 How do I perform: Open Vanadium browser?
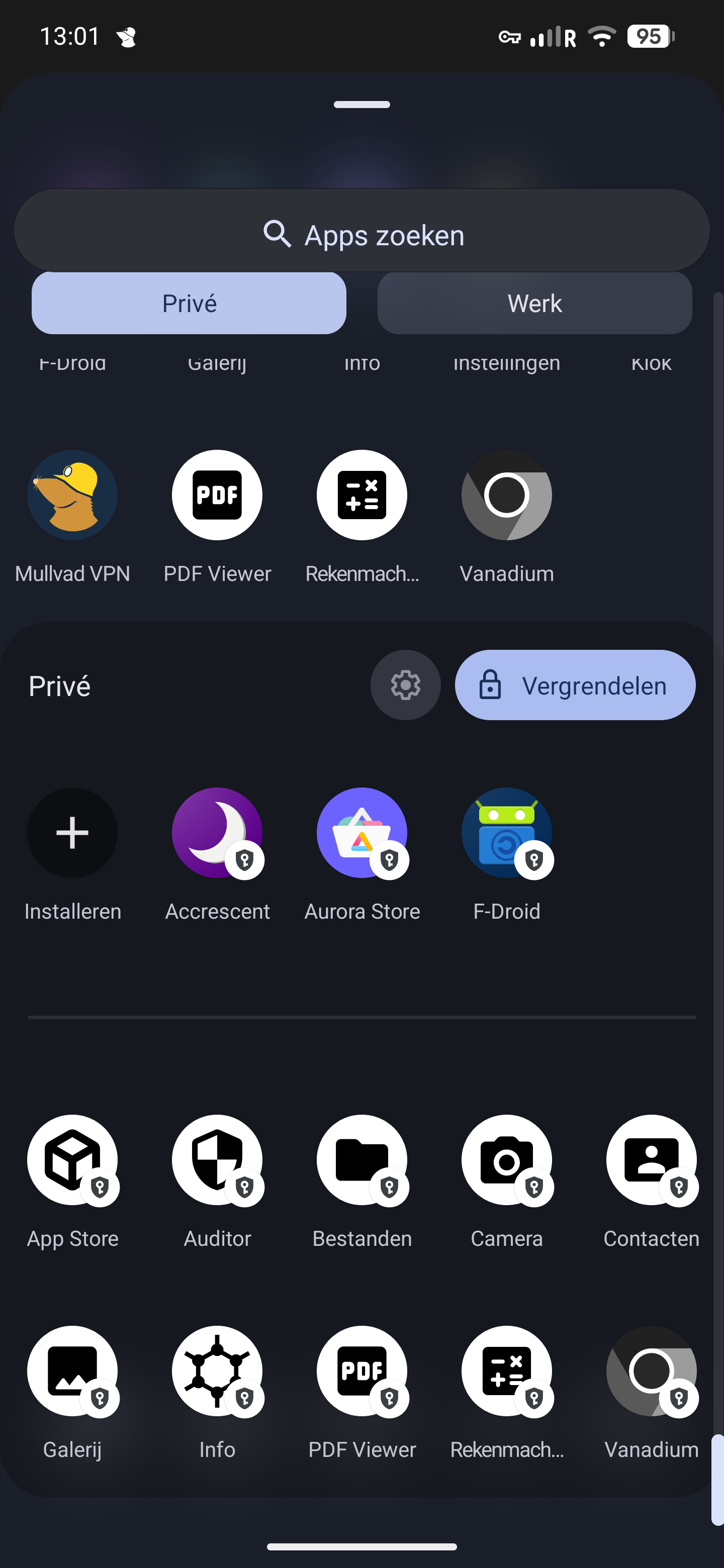[x=507, y=495]
